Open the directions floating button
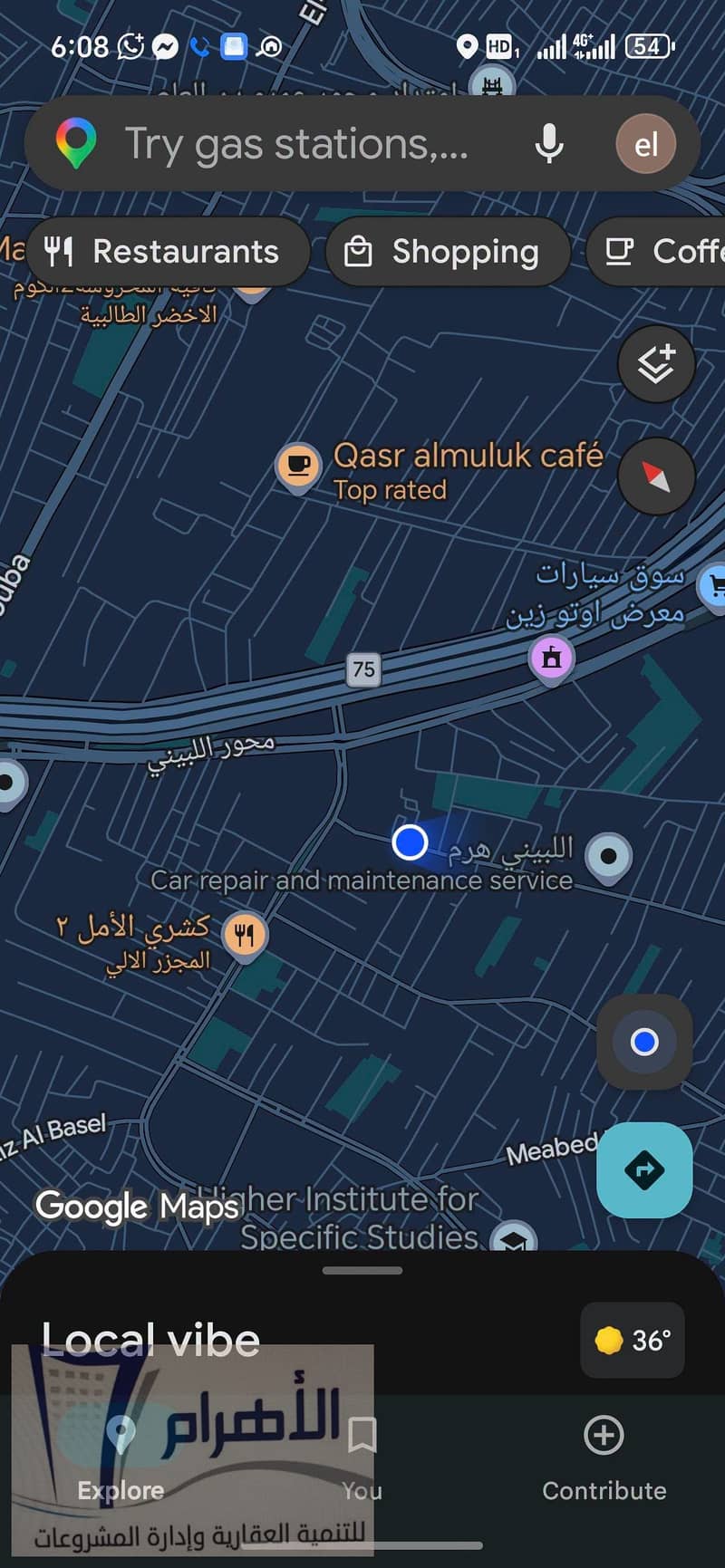The height and width of the screenshot is (1568, 725). [644, 1170]
